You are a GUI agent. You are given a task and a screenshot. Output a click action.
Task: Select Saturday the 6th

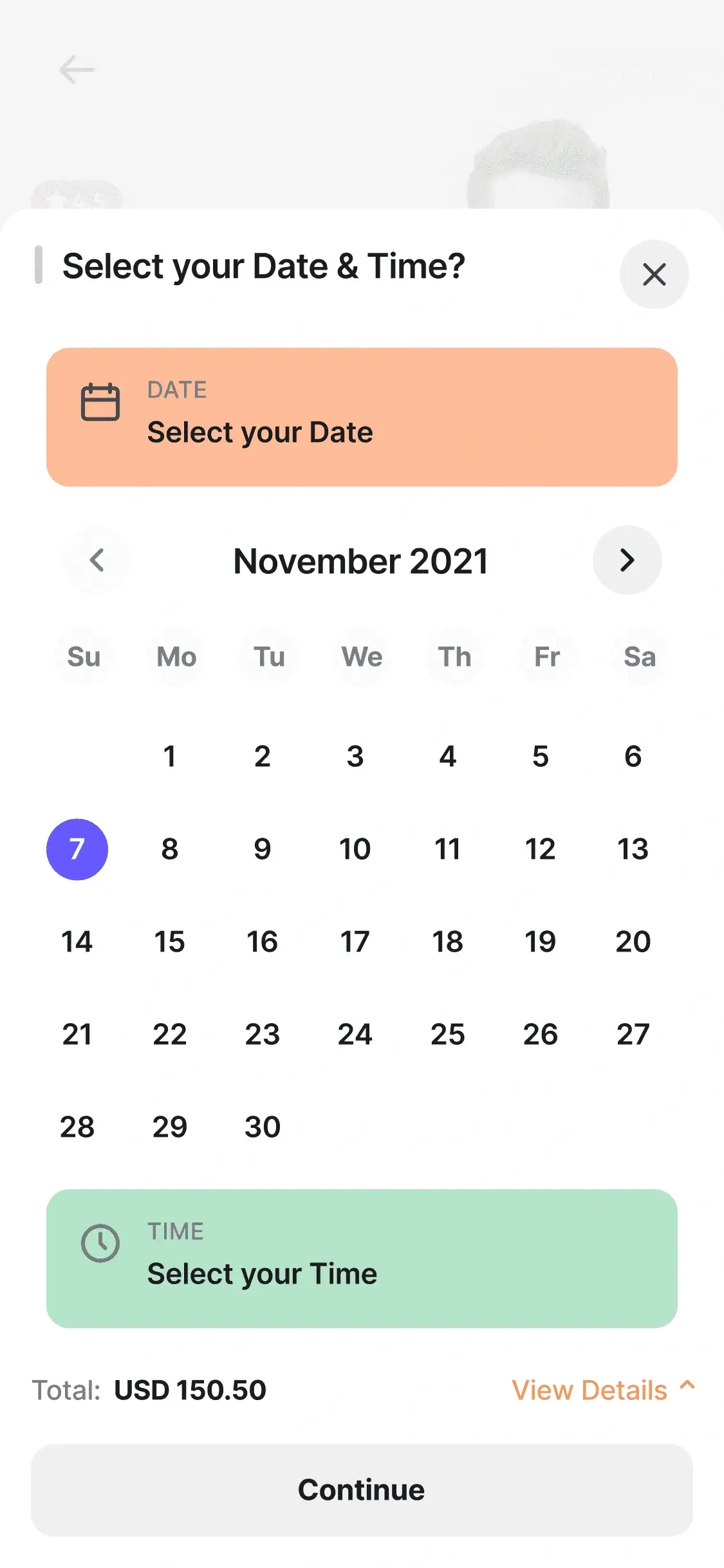633,756
